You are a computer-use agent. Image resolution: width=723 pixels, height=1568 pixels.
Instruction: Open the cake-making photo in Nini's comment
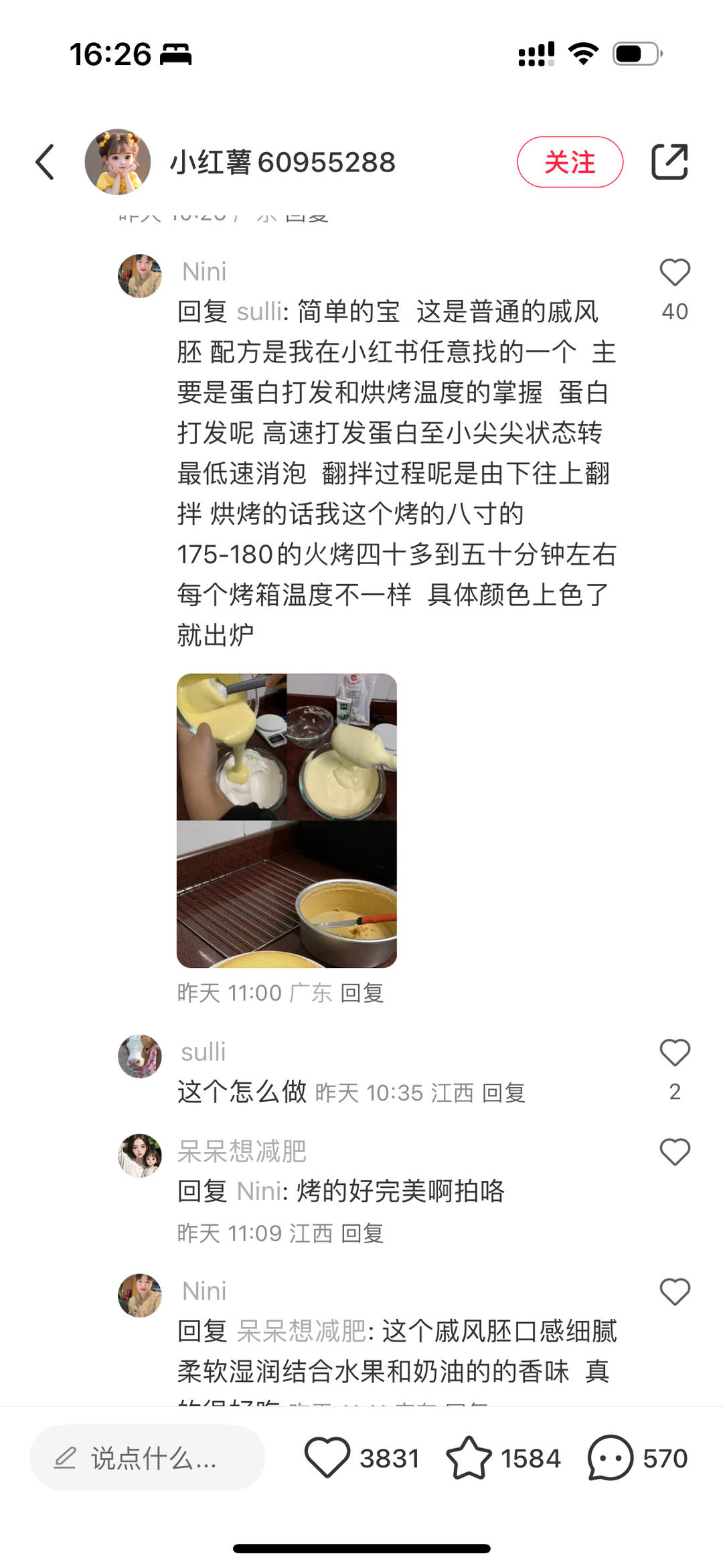click(x=287, y=820)
